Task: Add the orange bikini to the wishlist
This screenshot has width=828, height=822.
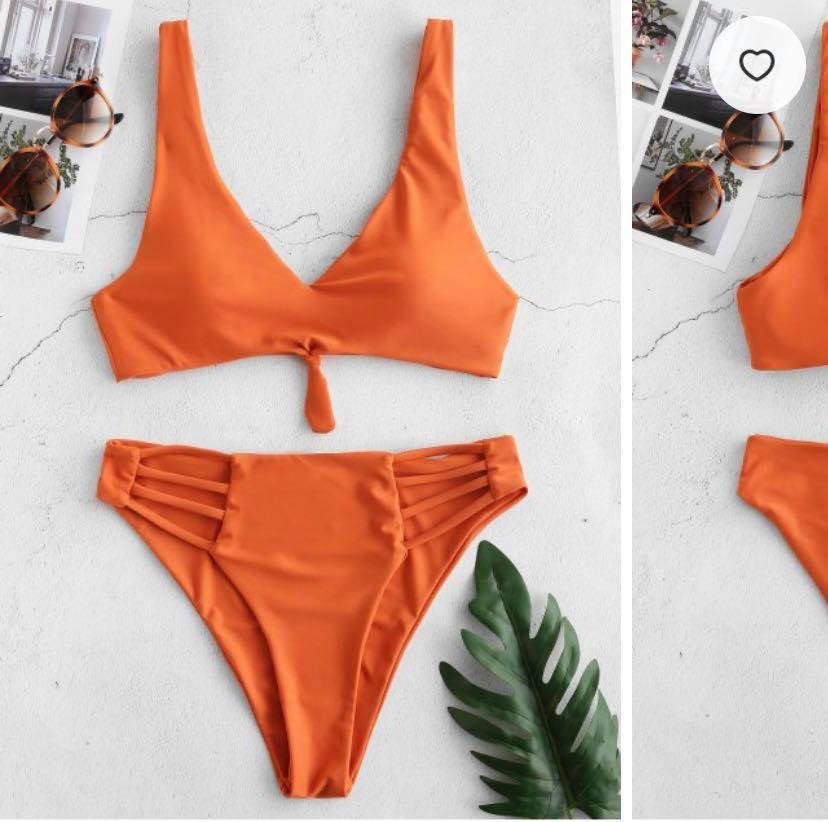Action: coord(757,65)
